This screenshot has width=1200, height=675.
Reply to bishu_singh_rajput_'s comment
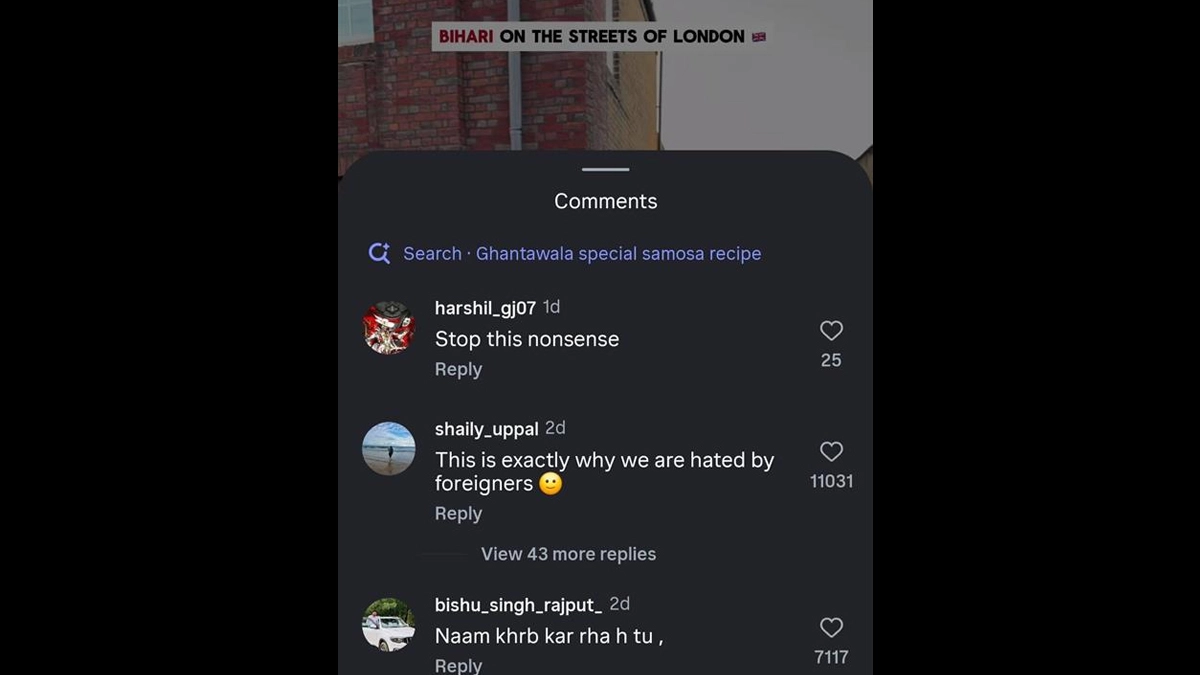pos(458,665)
